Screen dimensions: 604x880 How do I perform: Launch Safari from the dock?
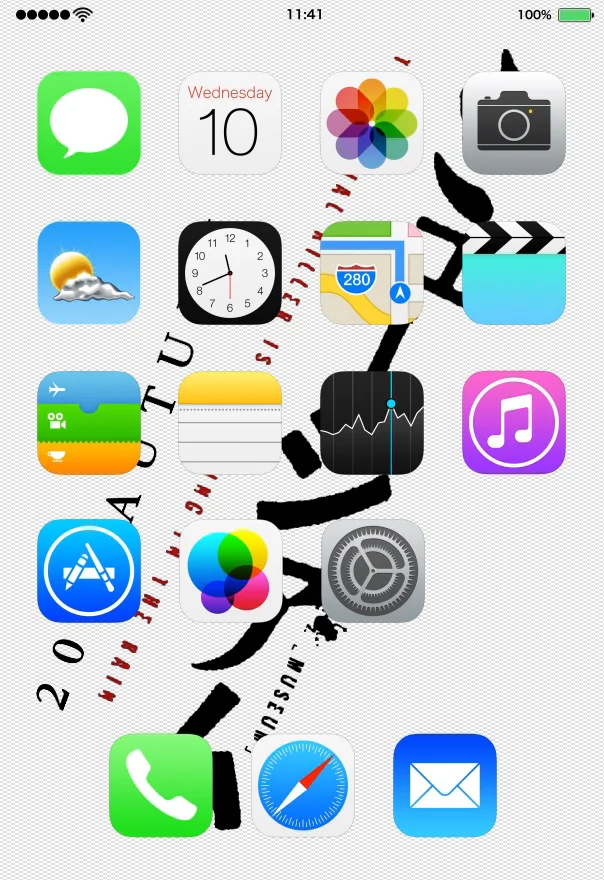(x=302, y=785)
